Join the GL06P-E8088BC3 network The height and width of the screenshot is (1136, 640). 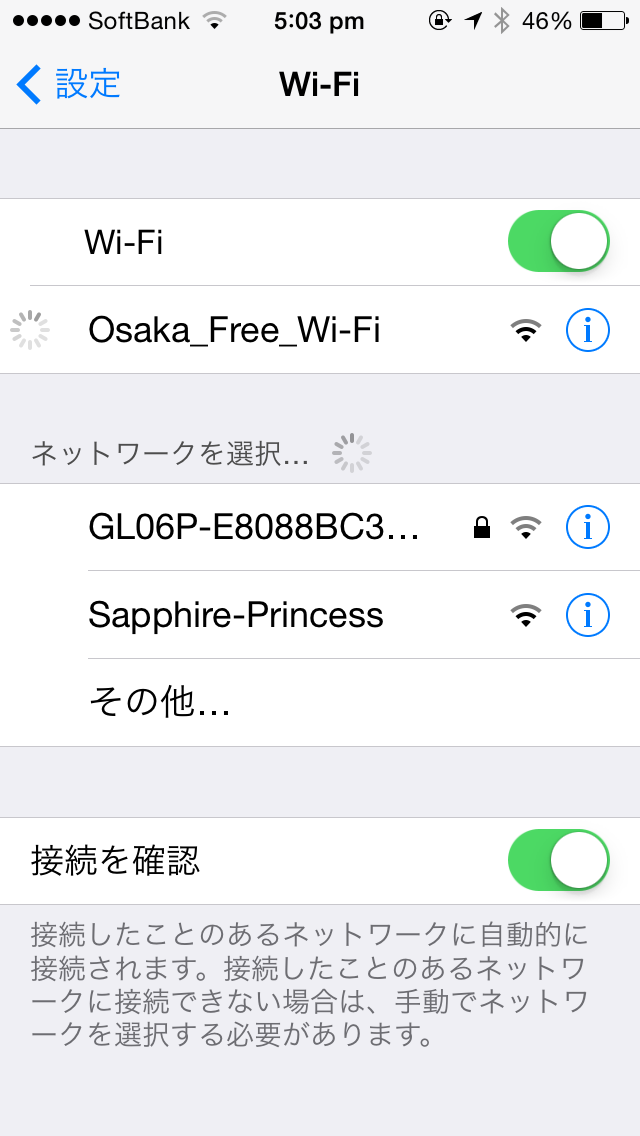coord(254,527)
